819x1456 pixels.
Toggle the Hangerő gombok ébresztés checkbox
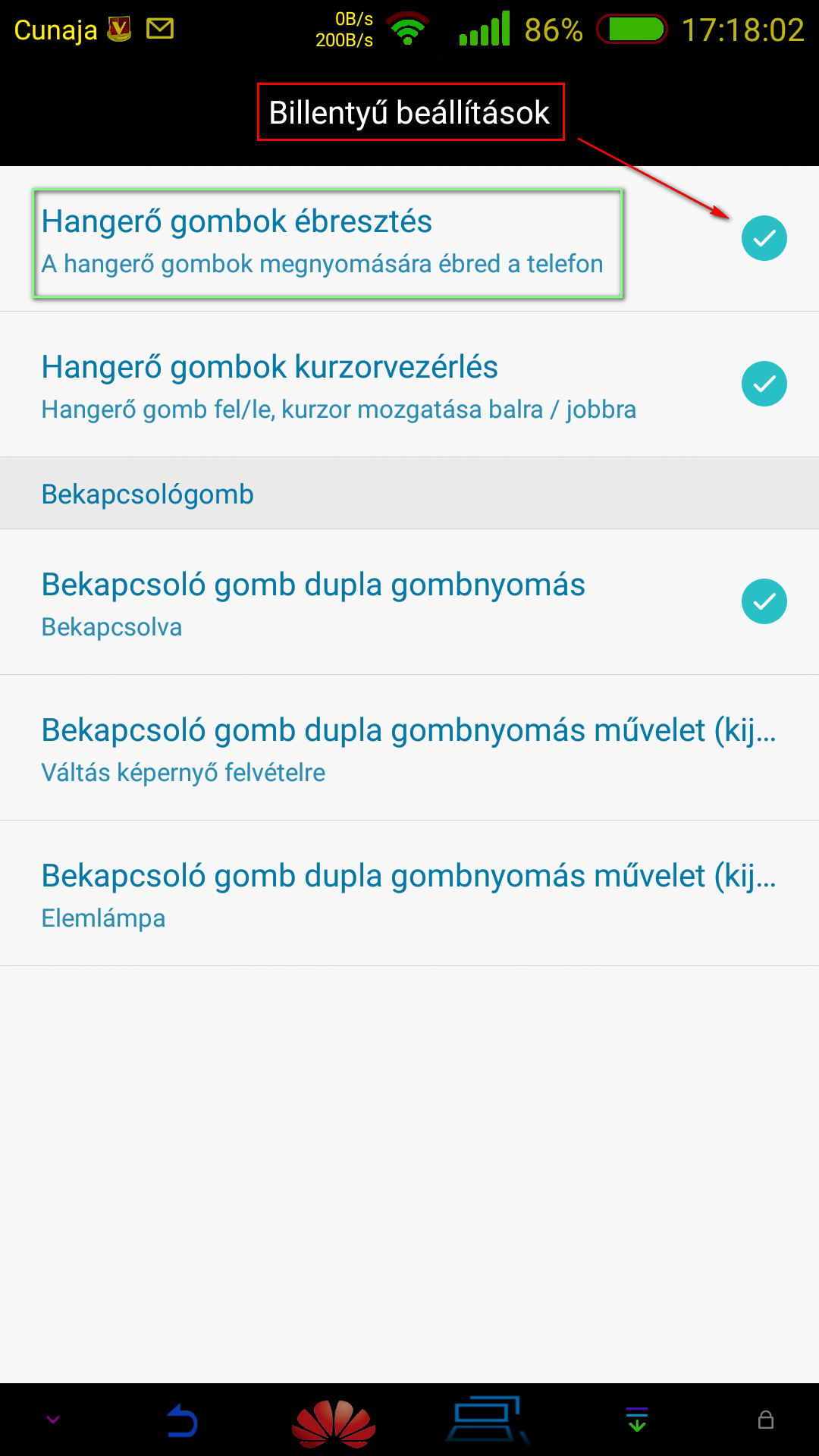pos(764,238)
